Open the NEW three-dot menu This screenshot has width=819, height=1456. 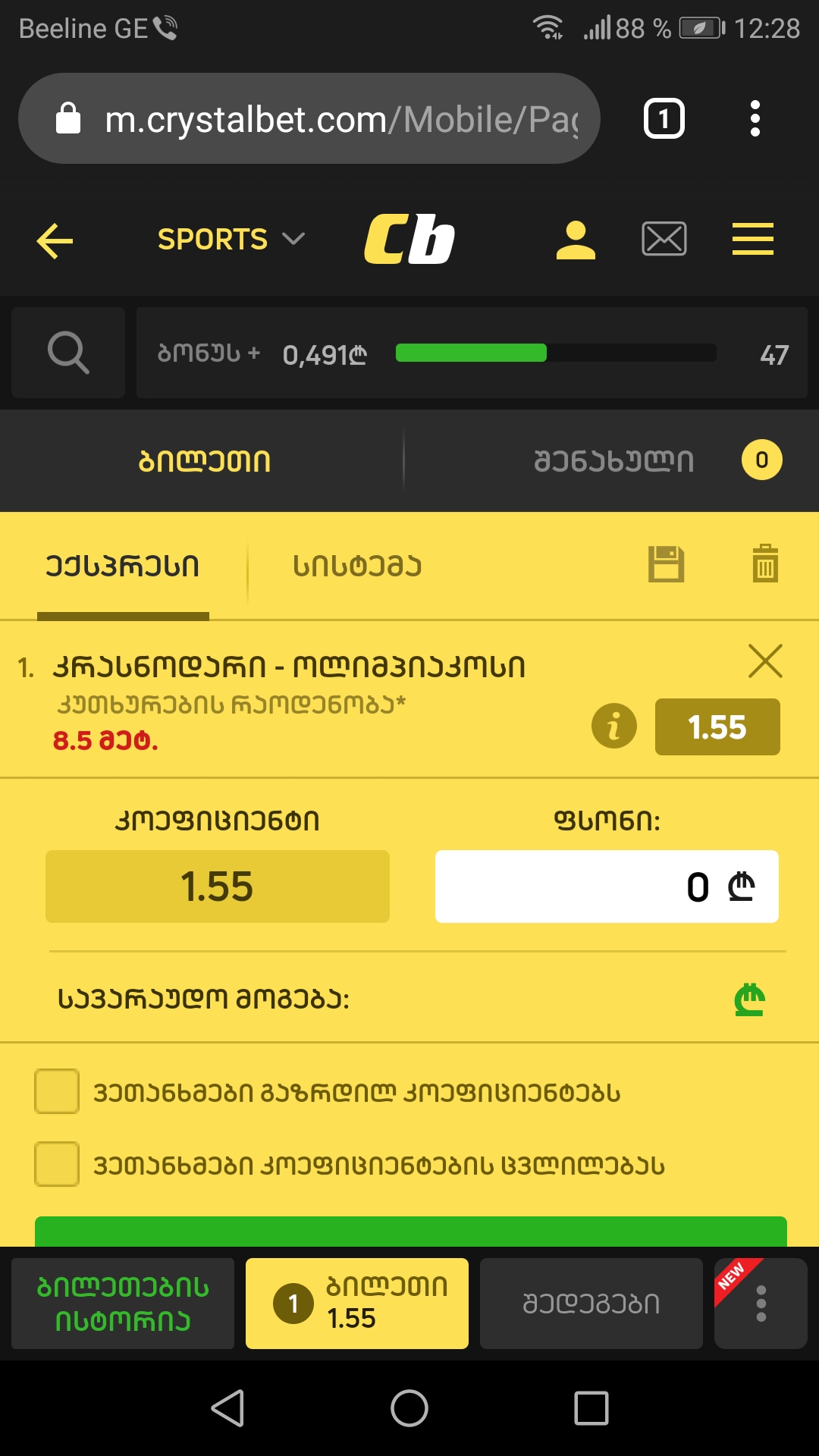[x=761, y=1303]
